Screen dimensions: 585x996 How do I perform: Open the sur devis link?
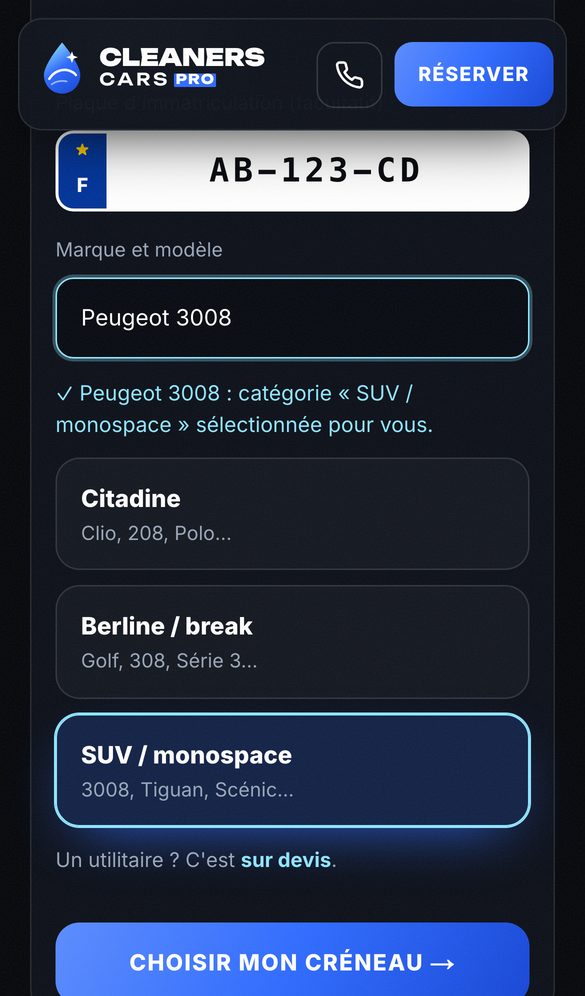(x=286, y=860)
